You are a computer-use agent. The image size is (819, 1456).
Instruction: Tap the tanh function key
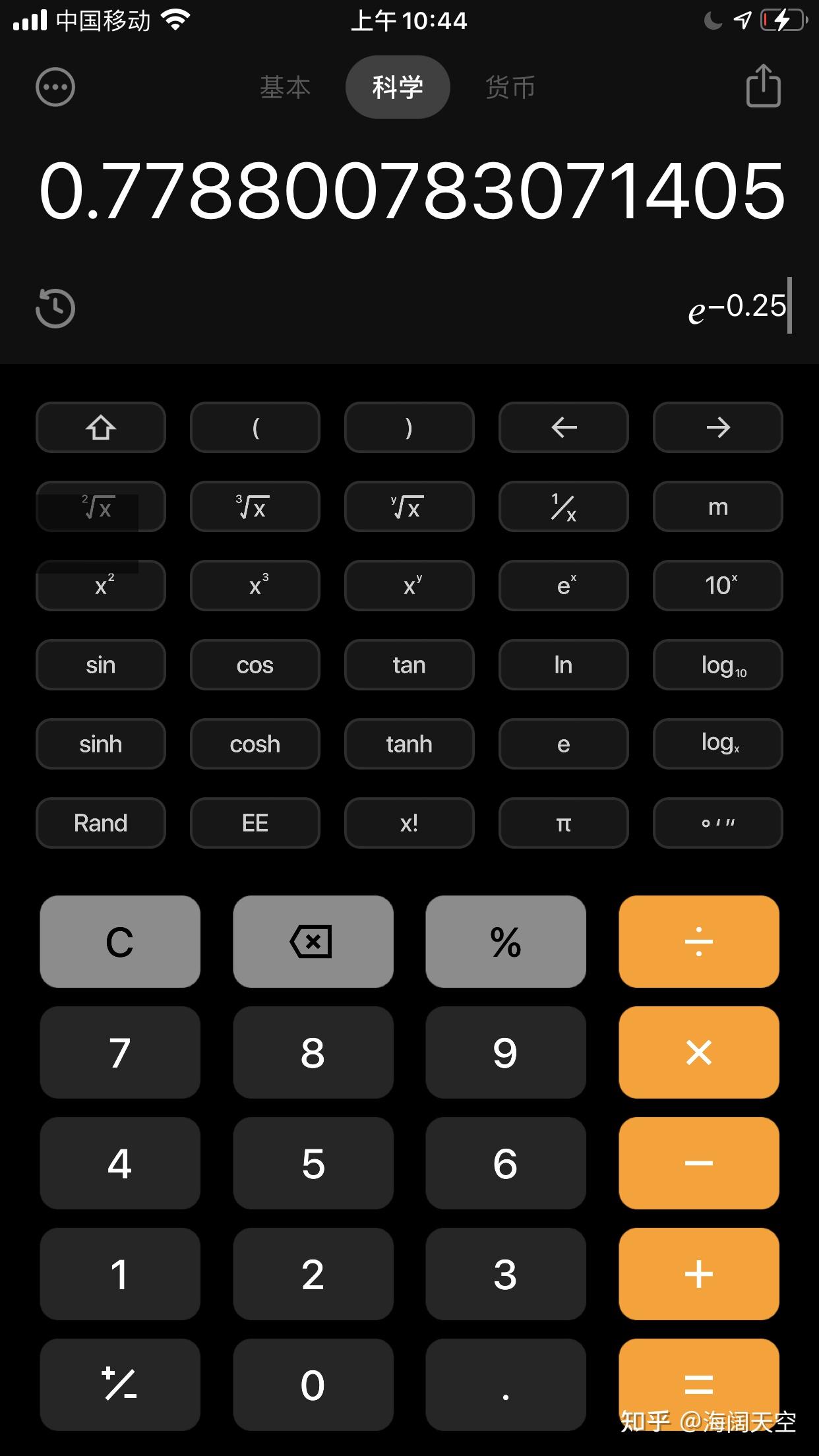pyautogui.click(x=409, y=744)
